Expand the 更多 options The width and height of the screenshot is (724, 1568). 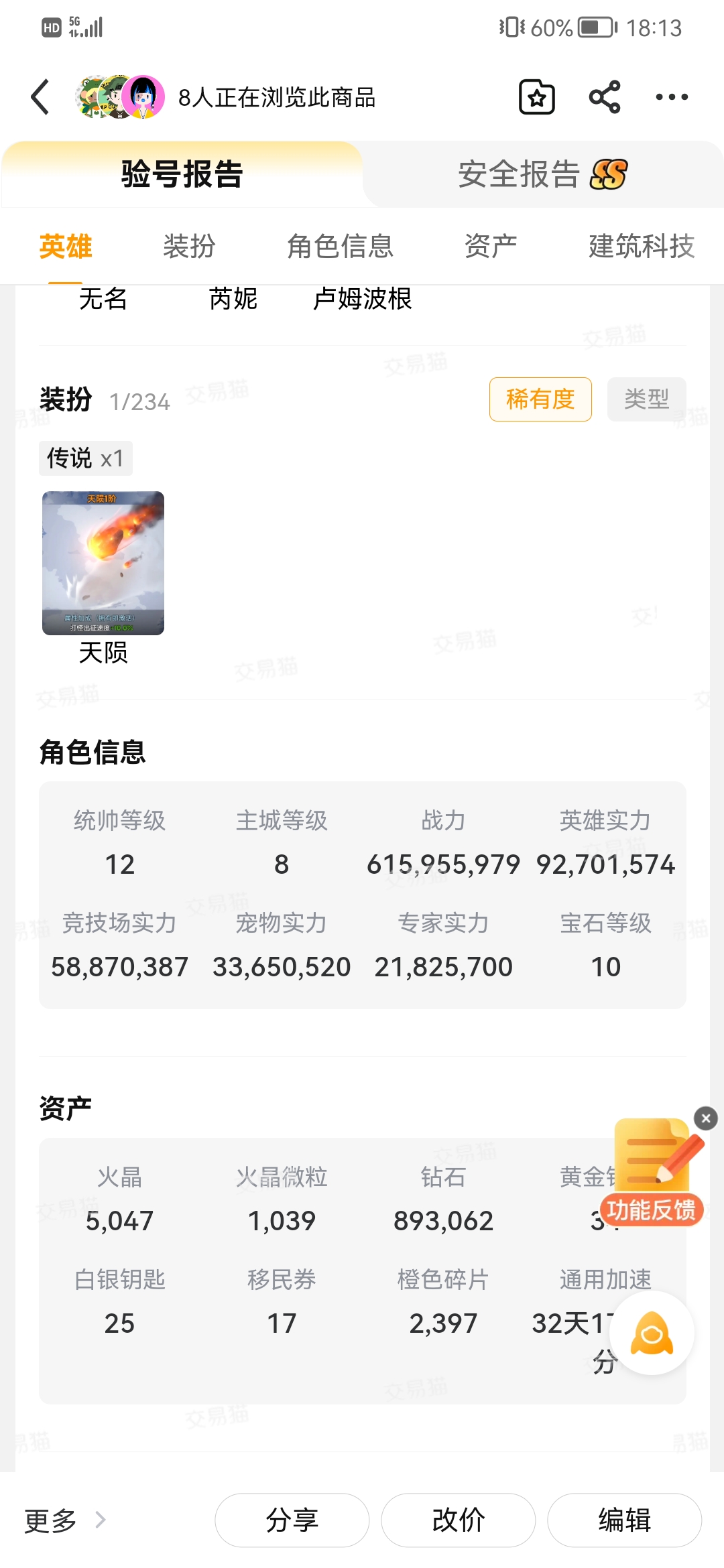[x=64, y=1520]
